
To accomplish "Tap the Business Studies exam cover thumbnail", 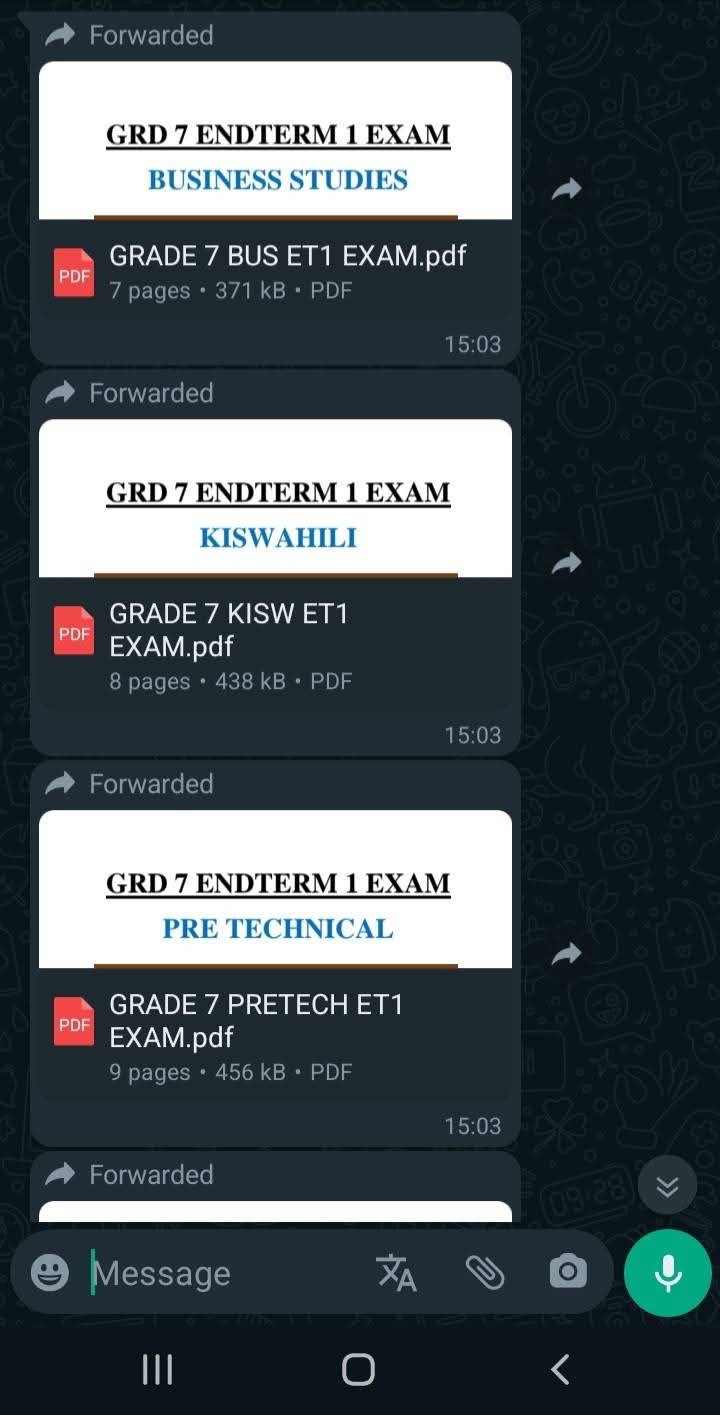I will point(275,140).
